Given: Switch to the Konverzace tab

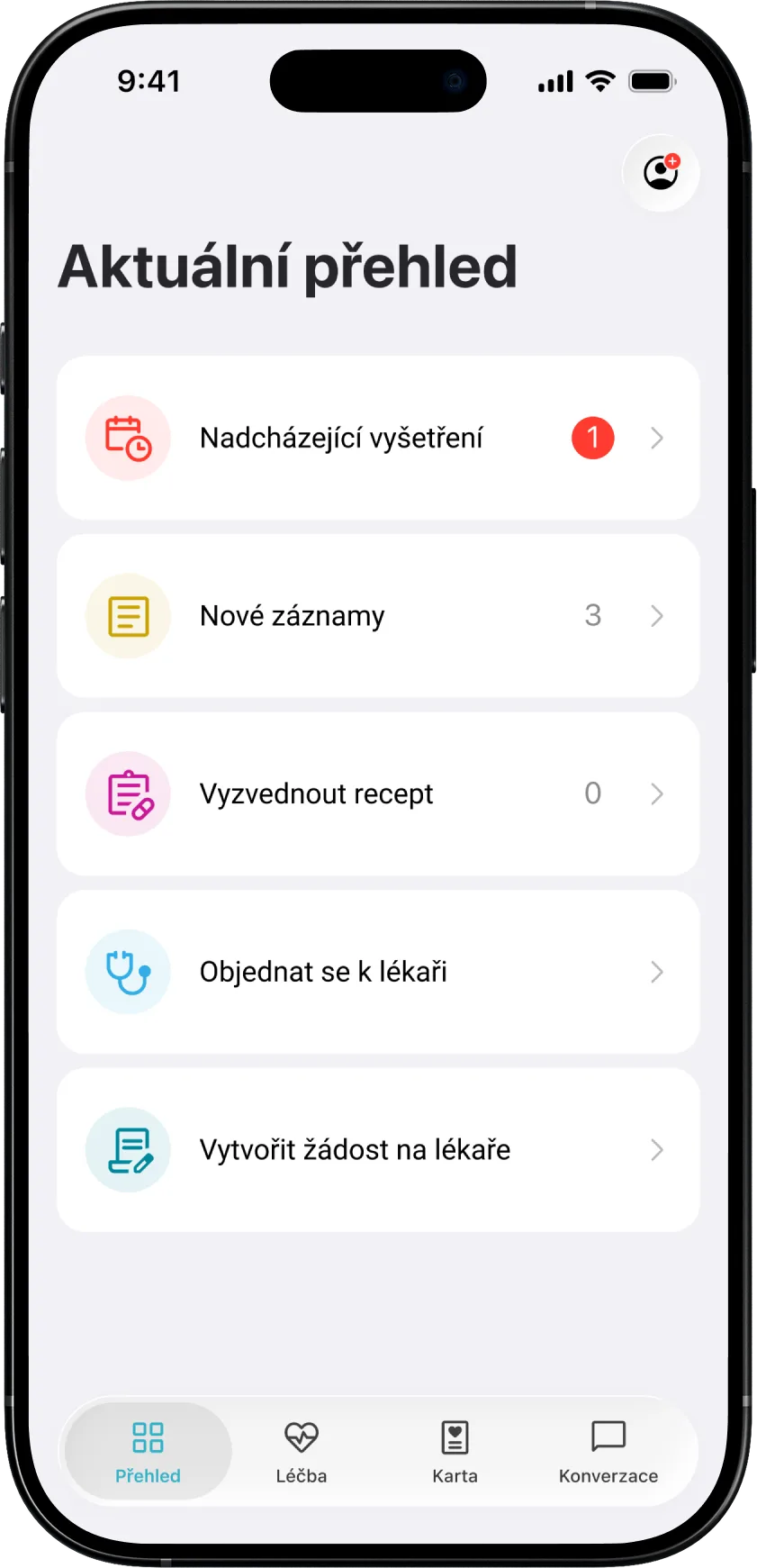Looking at the screenshot, I should (x=608, y=1451).
